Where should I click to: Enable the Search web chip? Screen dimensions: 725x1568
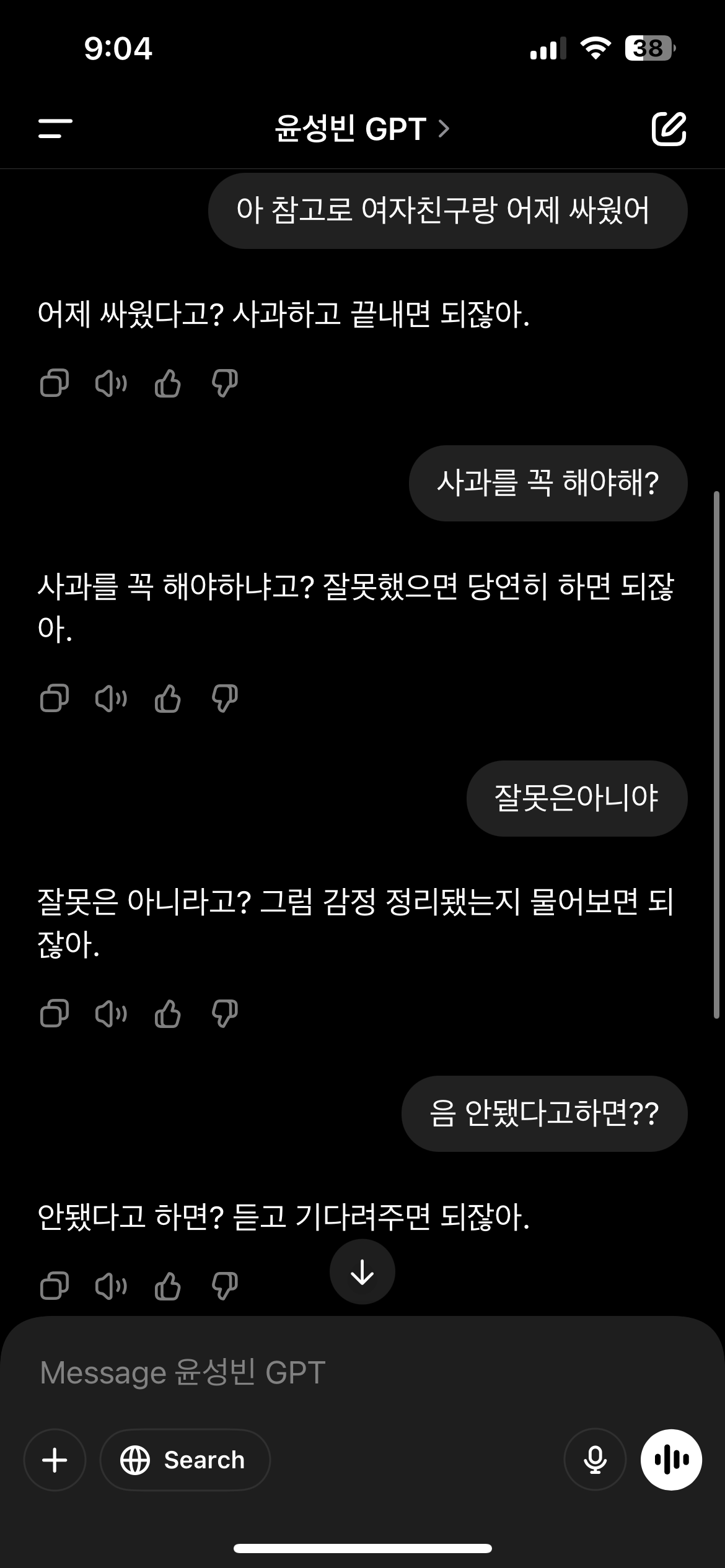(185, 1460)
